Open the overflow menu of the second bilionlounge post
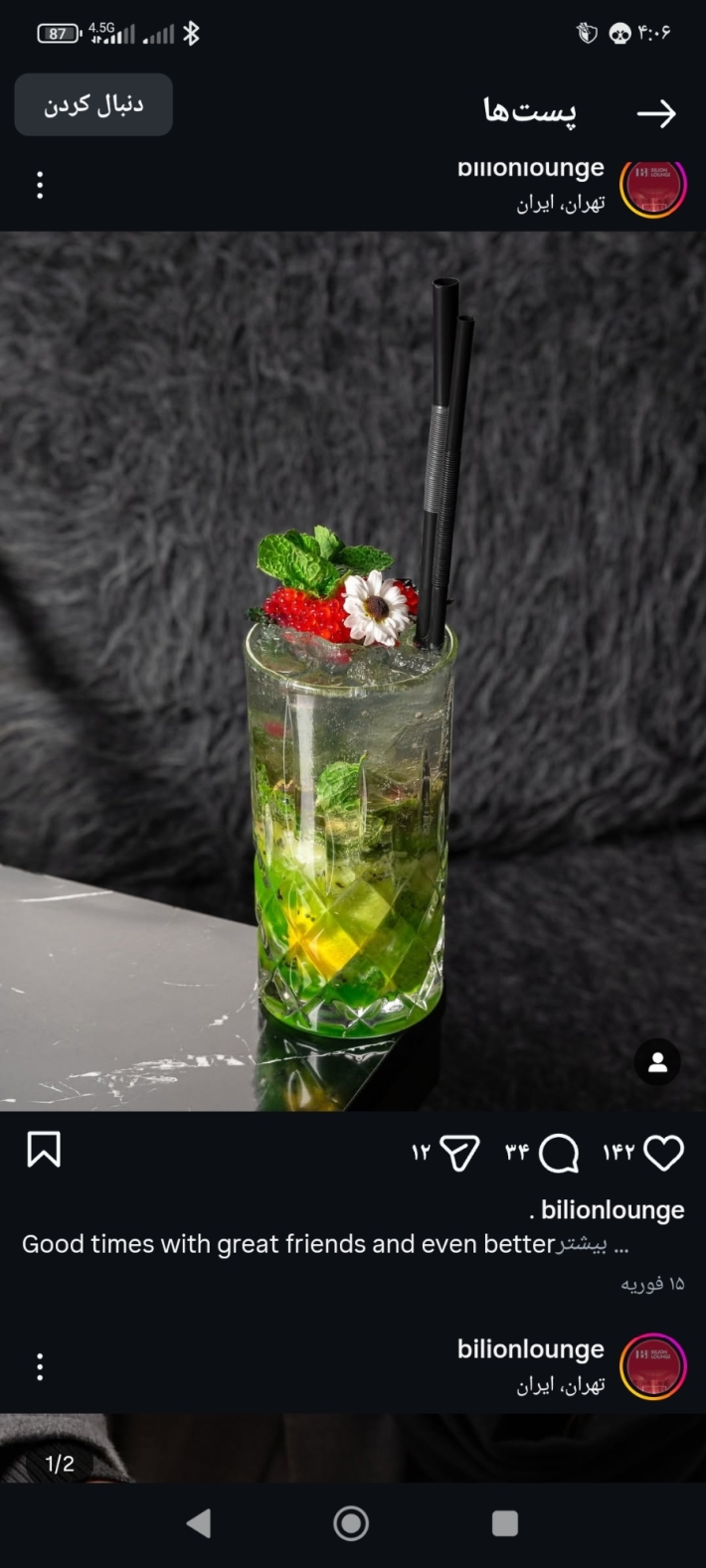706x1568 pixels. 40,1367
